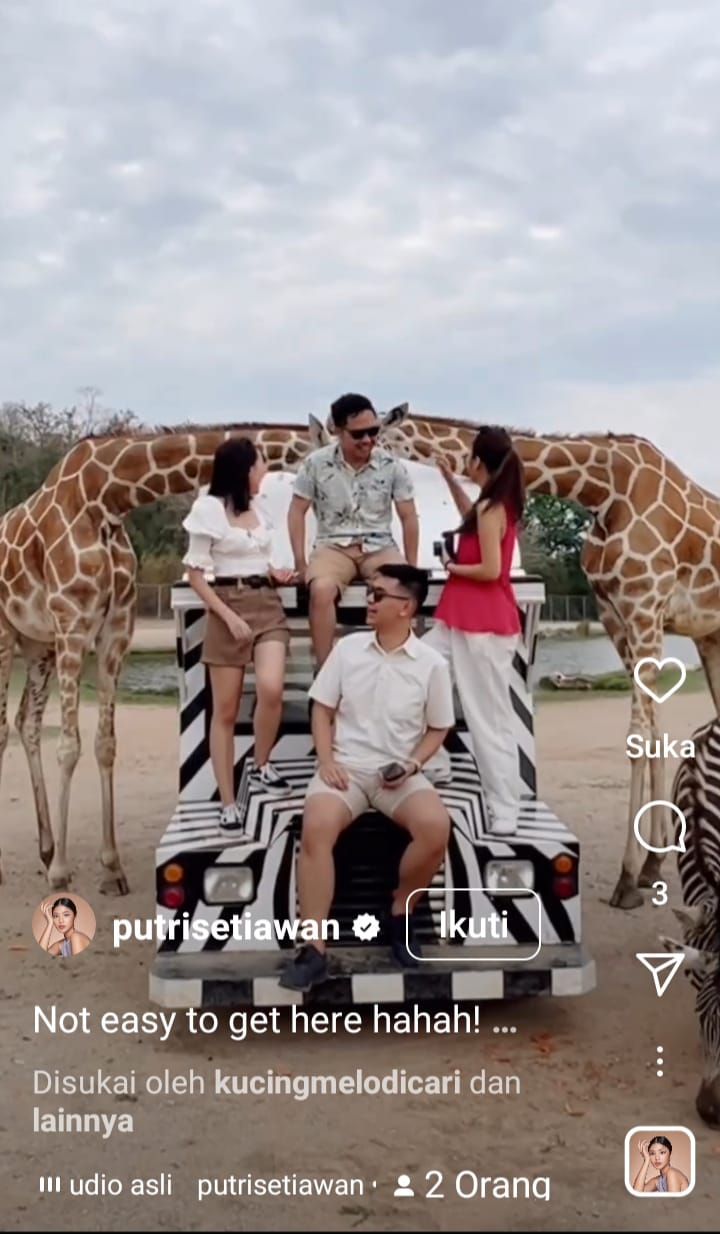Open the comments on this reel
Viewport: 720px width, 1234px height.
click(659, 828)
